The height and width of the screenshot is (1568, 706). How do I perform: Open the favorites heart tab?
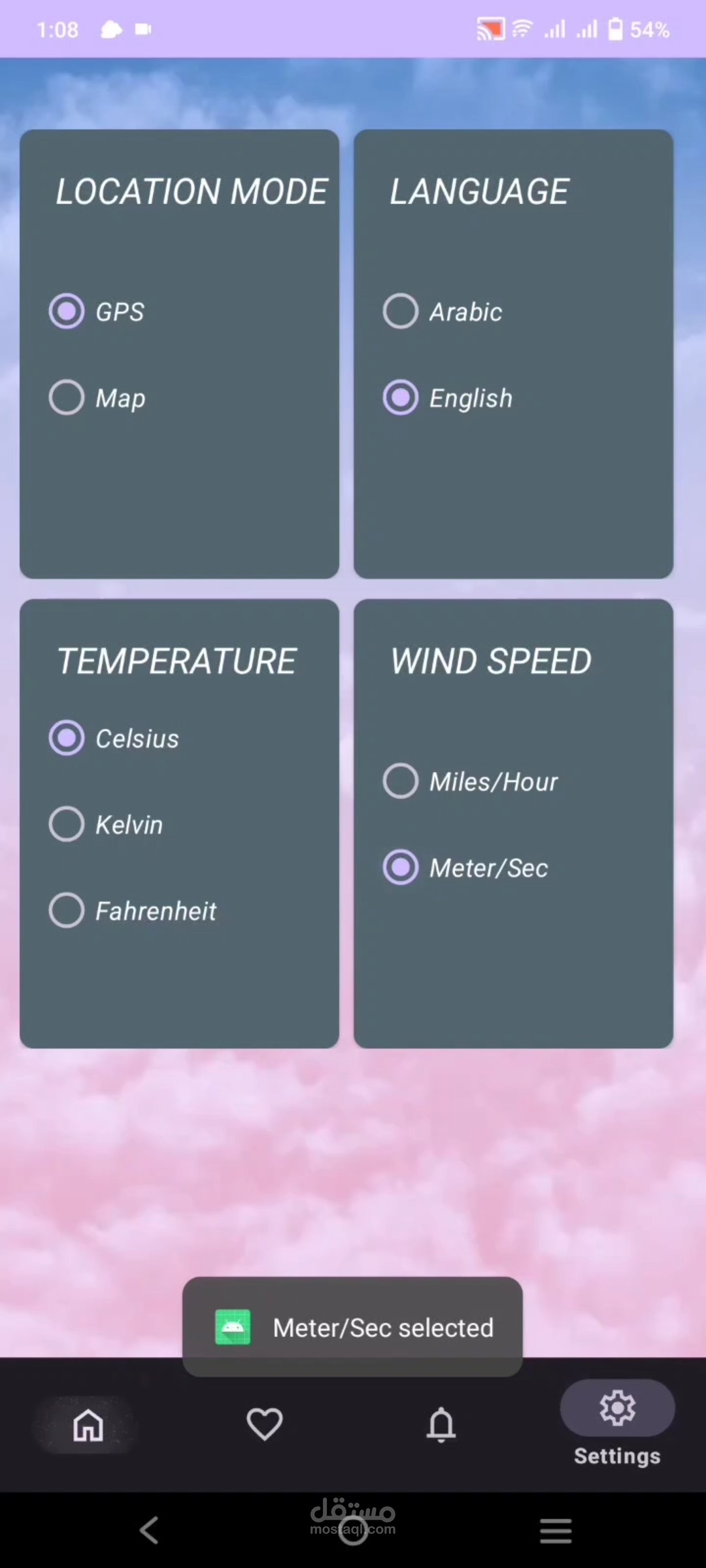point(265,1424)
